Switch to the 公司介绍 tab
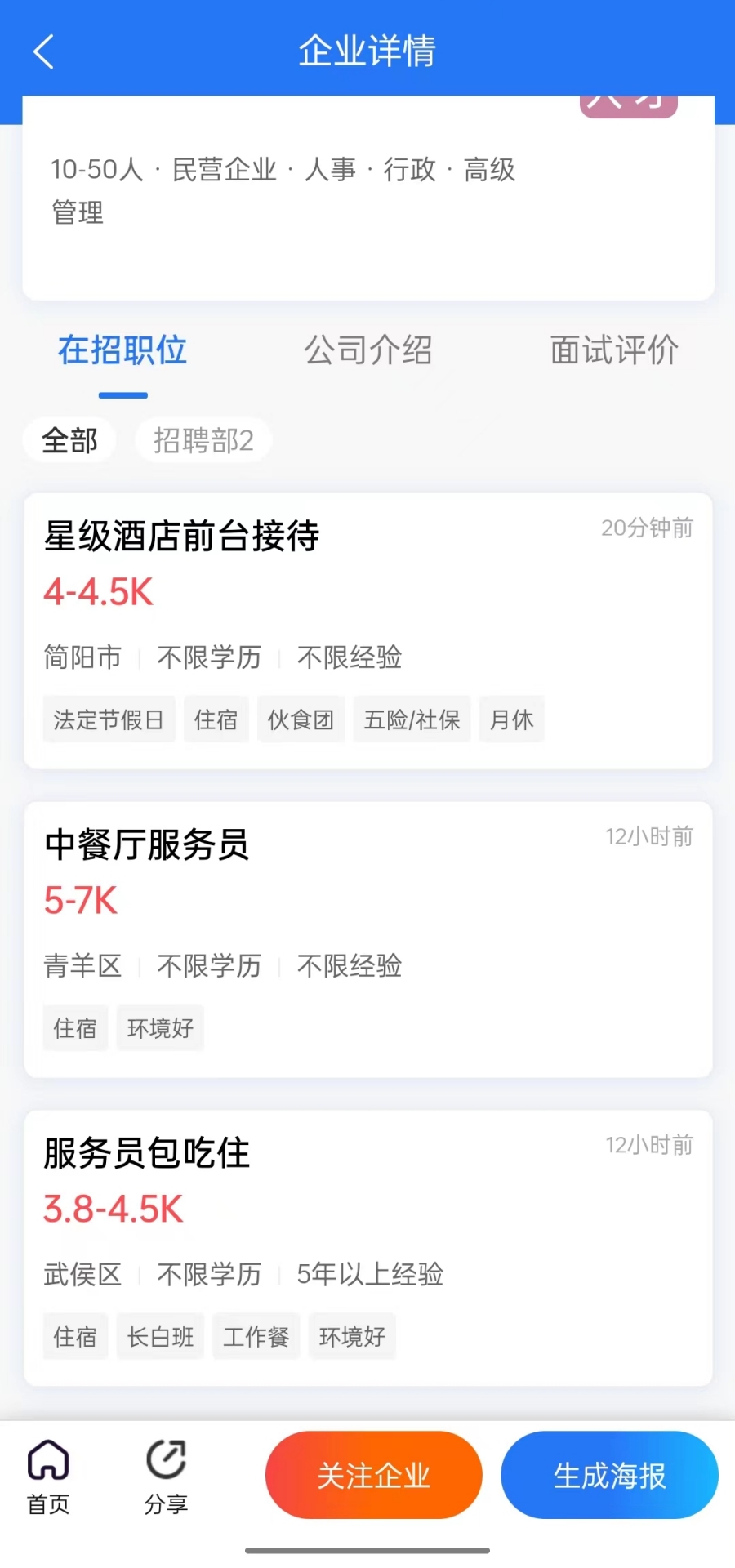Image resolution: width=735 pixels, height=1568 pixels. click(x=367, y=351)
